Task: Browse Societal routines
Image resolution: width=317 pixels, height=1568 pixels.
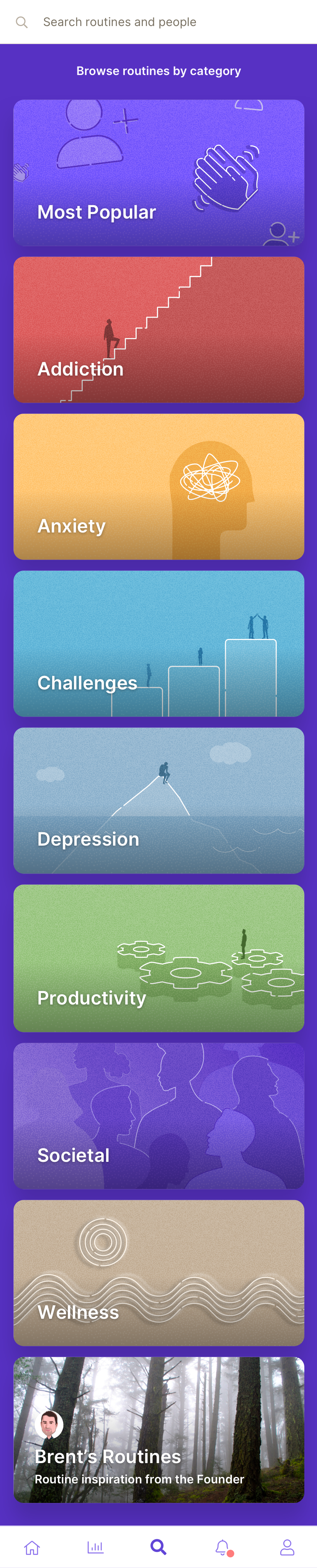Action: click(158, 1116)
